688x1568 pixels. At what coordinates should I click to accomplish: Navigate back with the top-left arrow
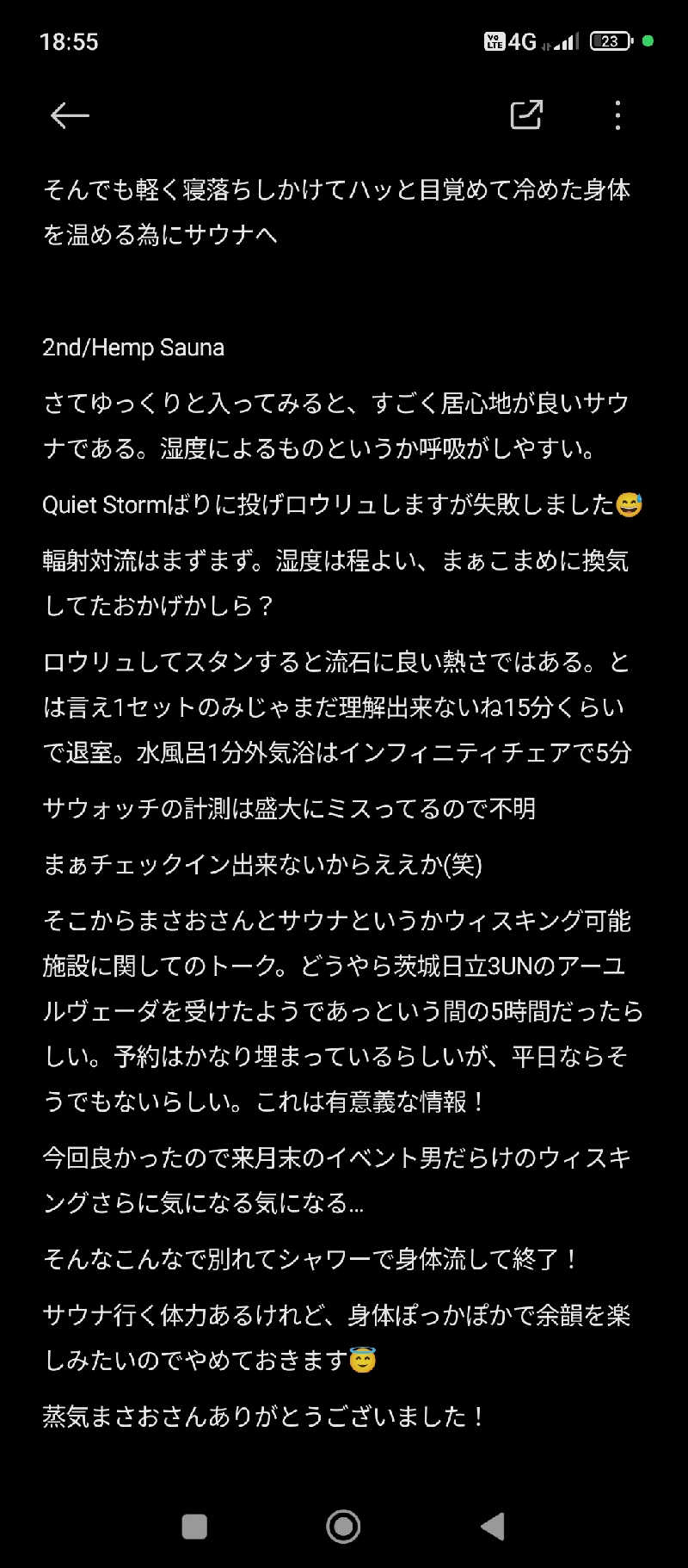click(x=69, y=114)
